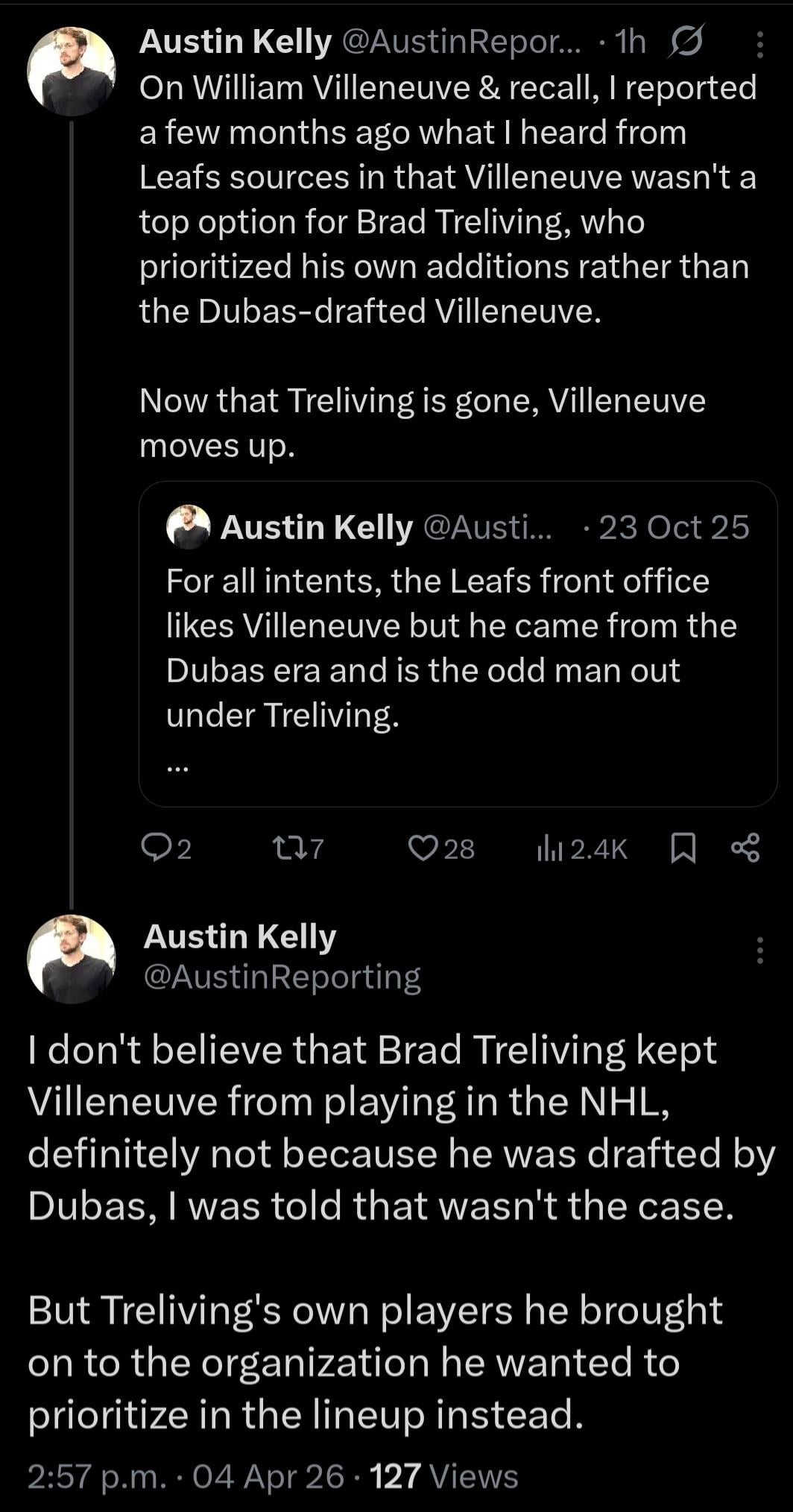The height and width of the screenshot is (1512, 793).
Task: Visit the @AustinReporting profile from lower tweet
Action: pos(282,977)
